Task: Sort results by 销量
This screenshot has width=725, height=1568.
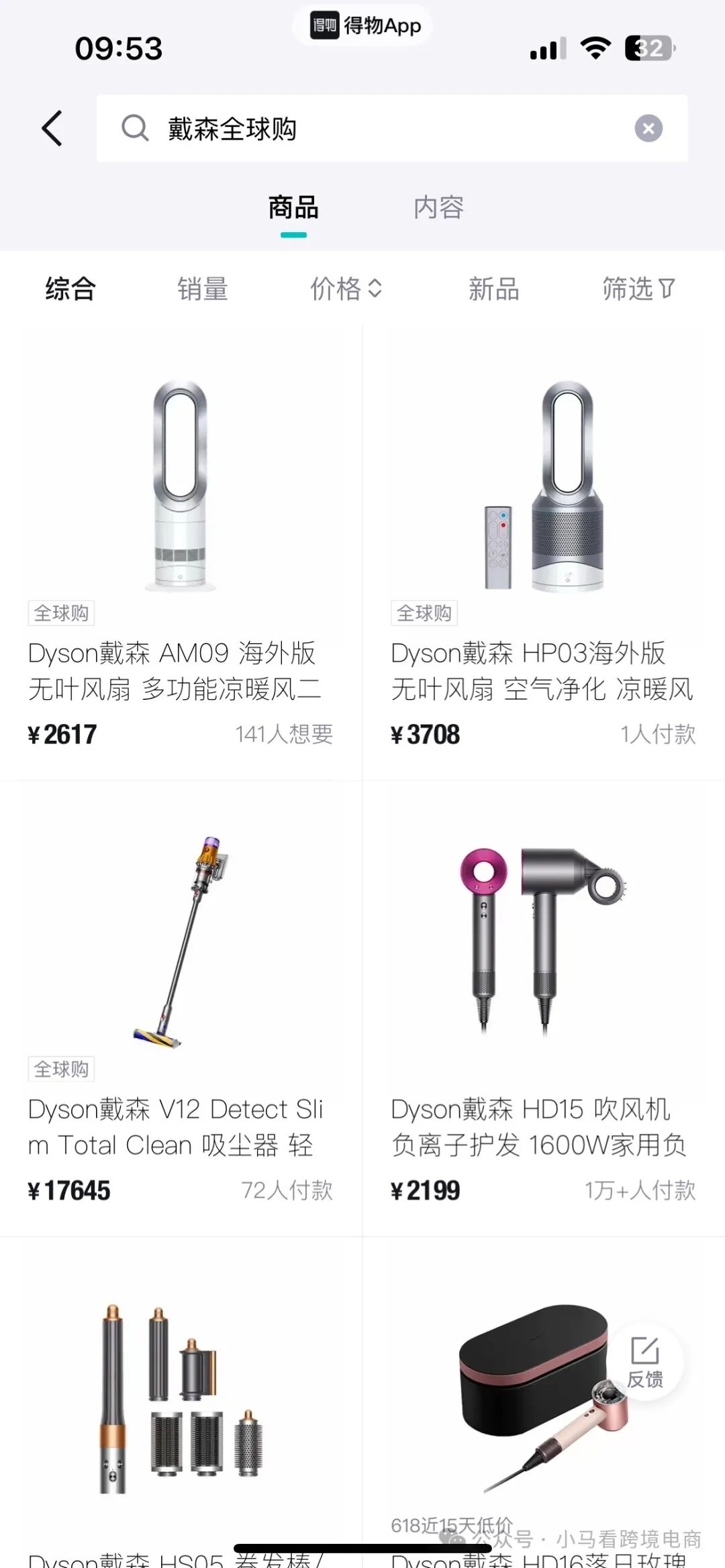Action: tap(203, 289)
